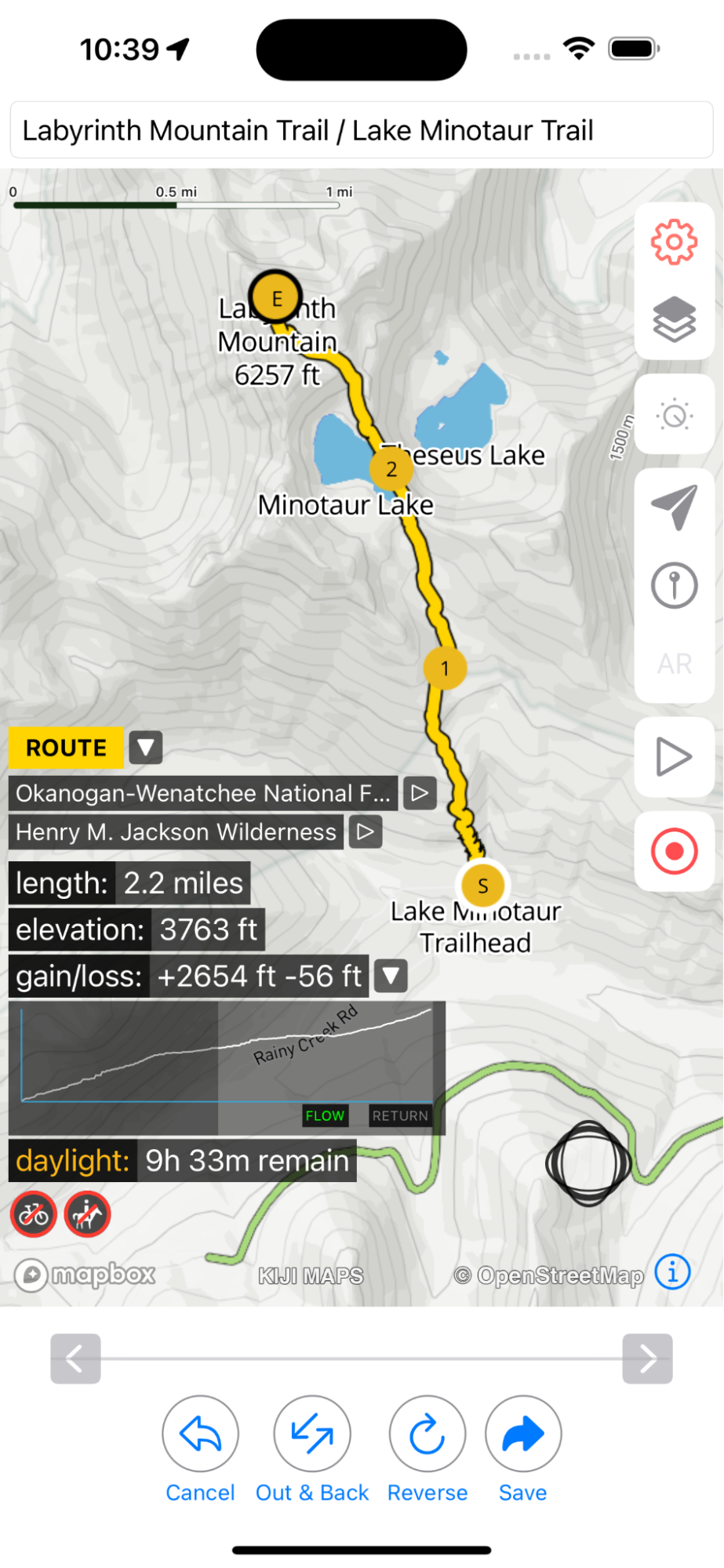
Task: Expand the ROUTE dropdown arrow
Action: pyautogui.click(x=146, y=748)
